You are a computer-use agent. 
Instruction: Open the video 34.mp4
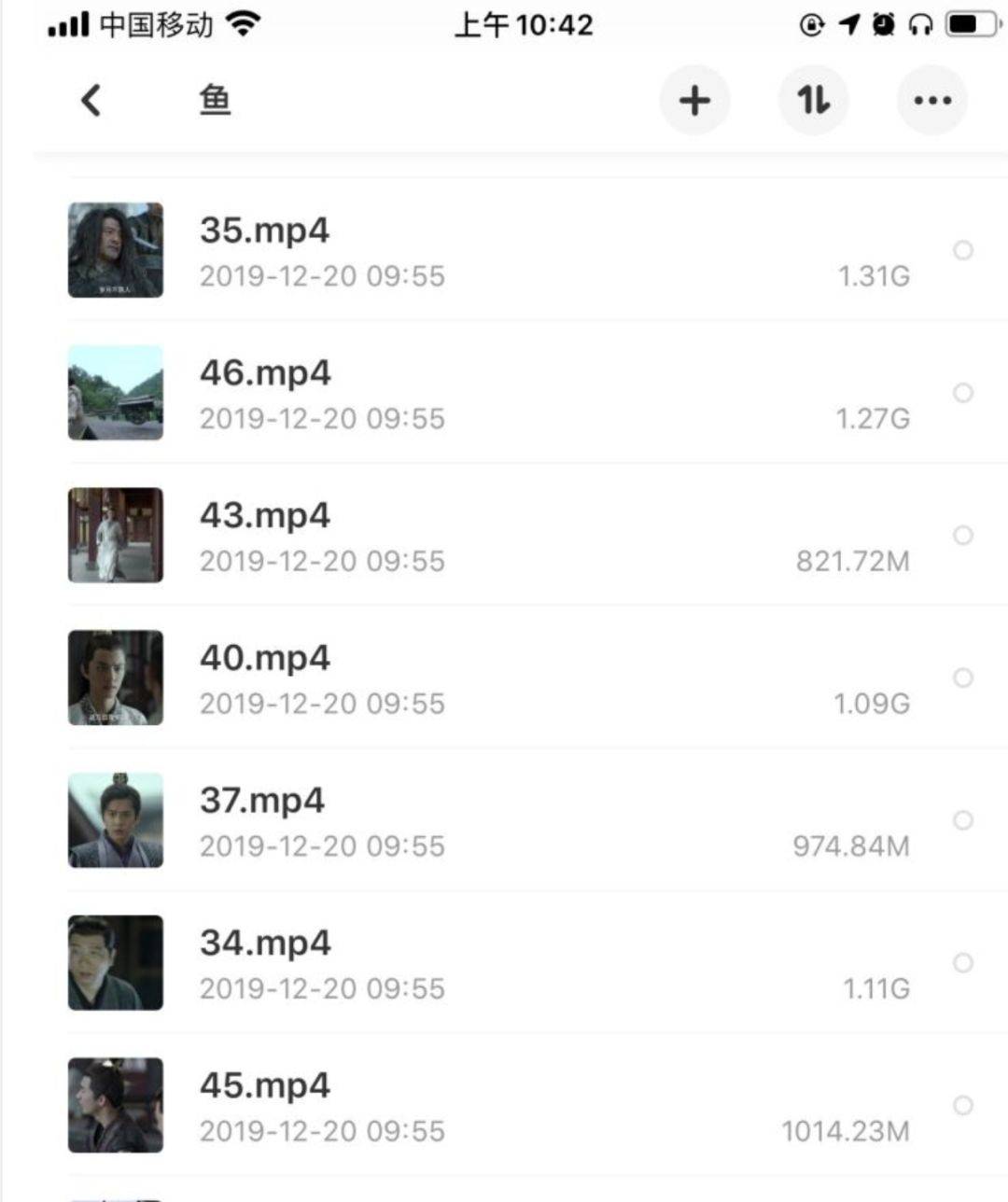pos(265,944)
